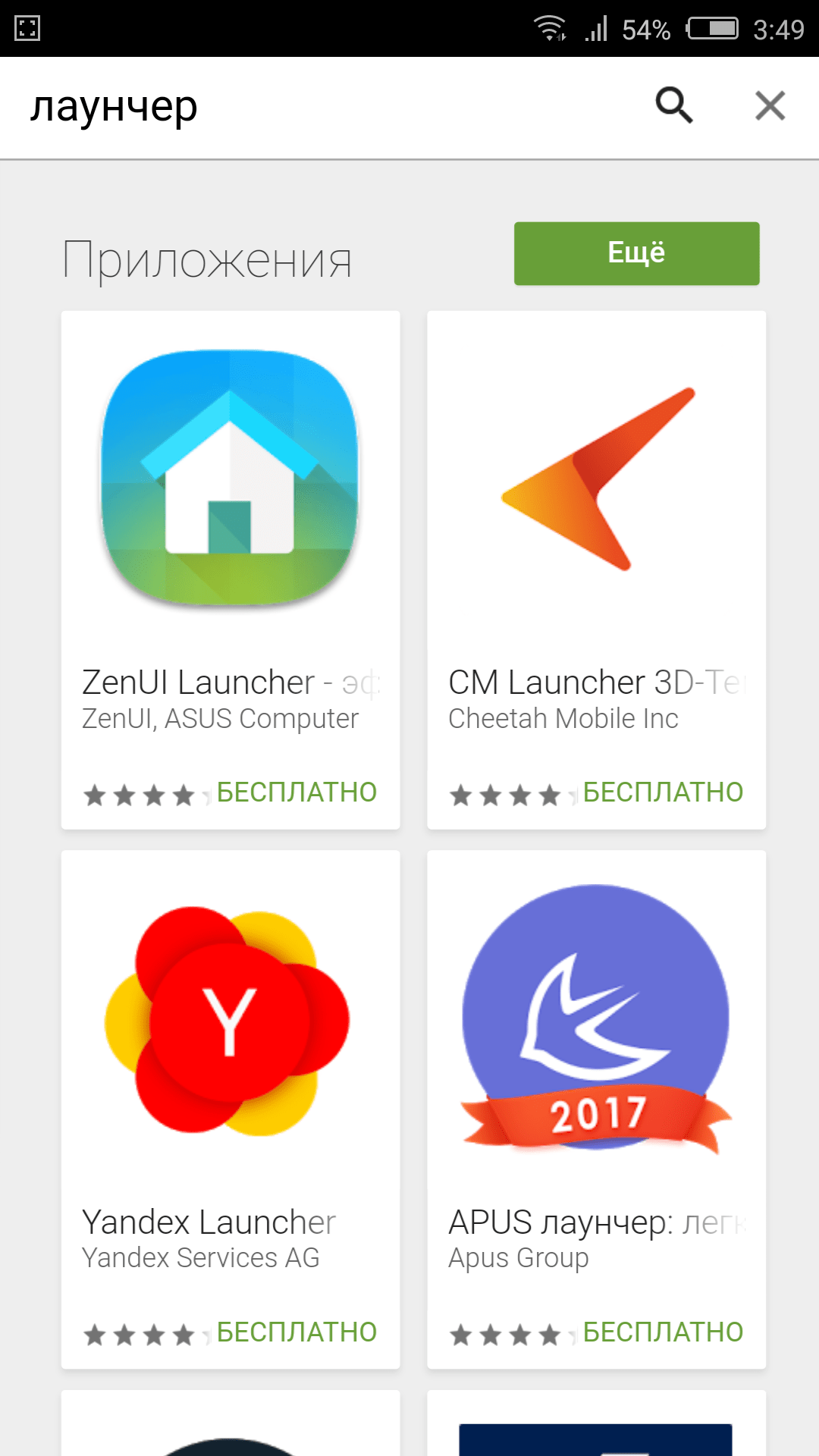The width and height of the screenshot is (819, 1456).
Task: Clear the search query with the X
Action: click(x=770, y=105)
